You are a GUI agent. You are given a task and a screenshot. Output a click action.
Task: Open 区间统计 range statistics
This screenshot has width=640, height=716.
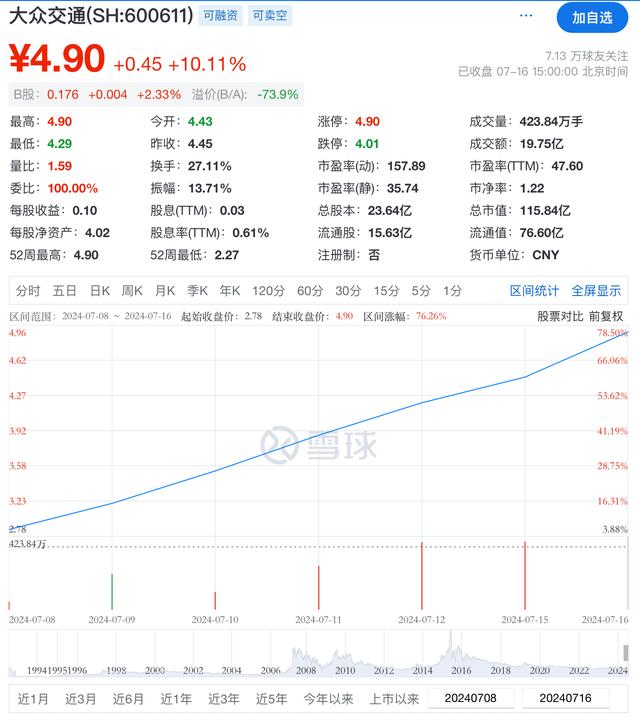(535, 291)
